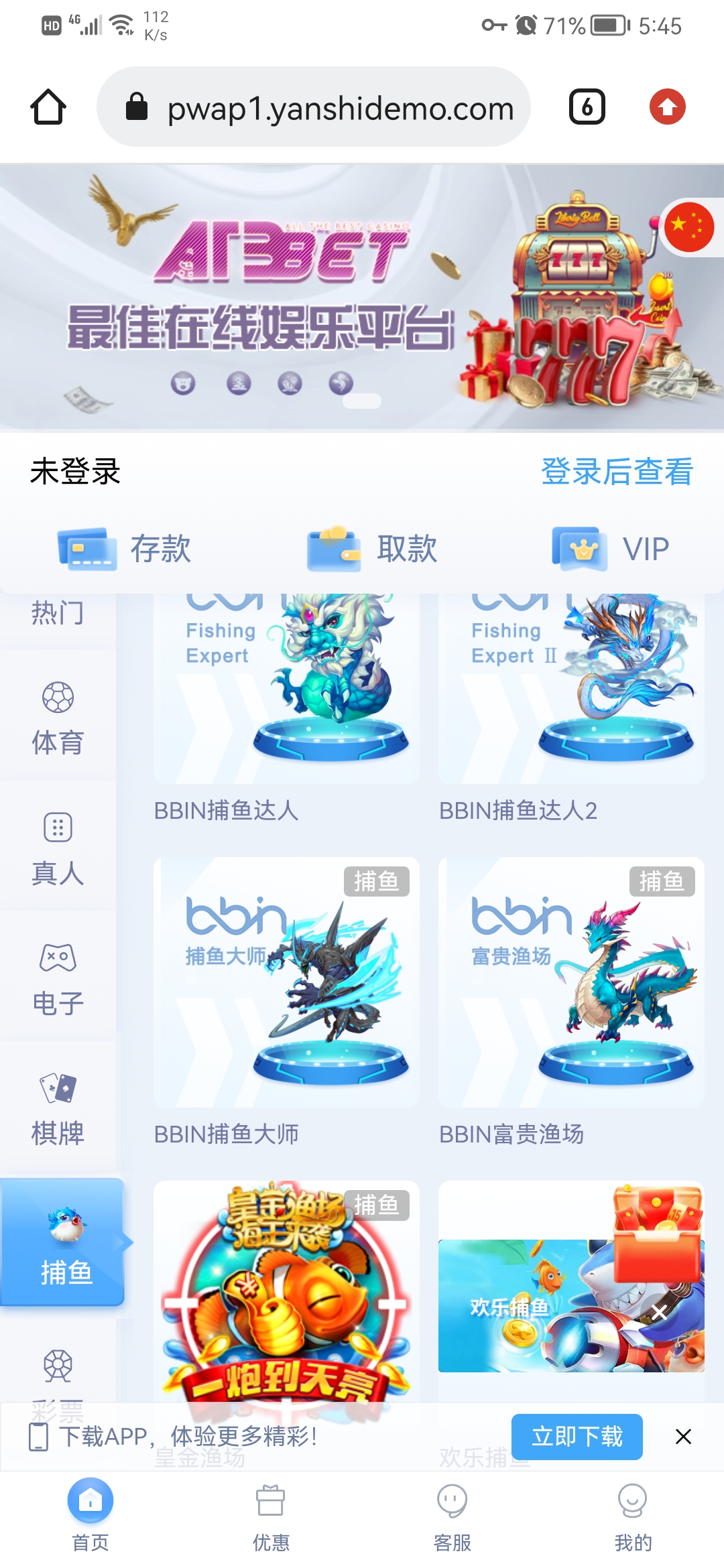Open 取款 withdrawal
The image size is (724, 1568).
372,549
